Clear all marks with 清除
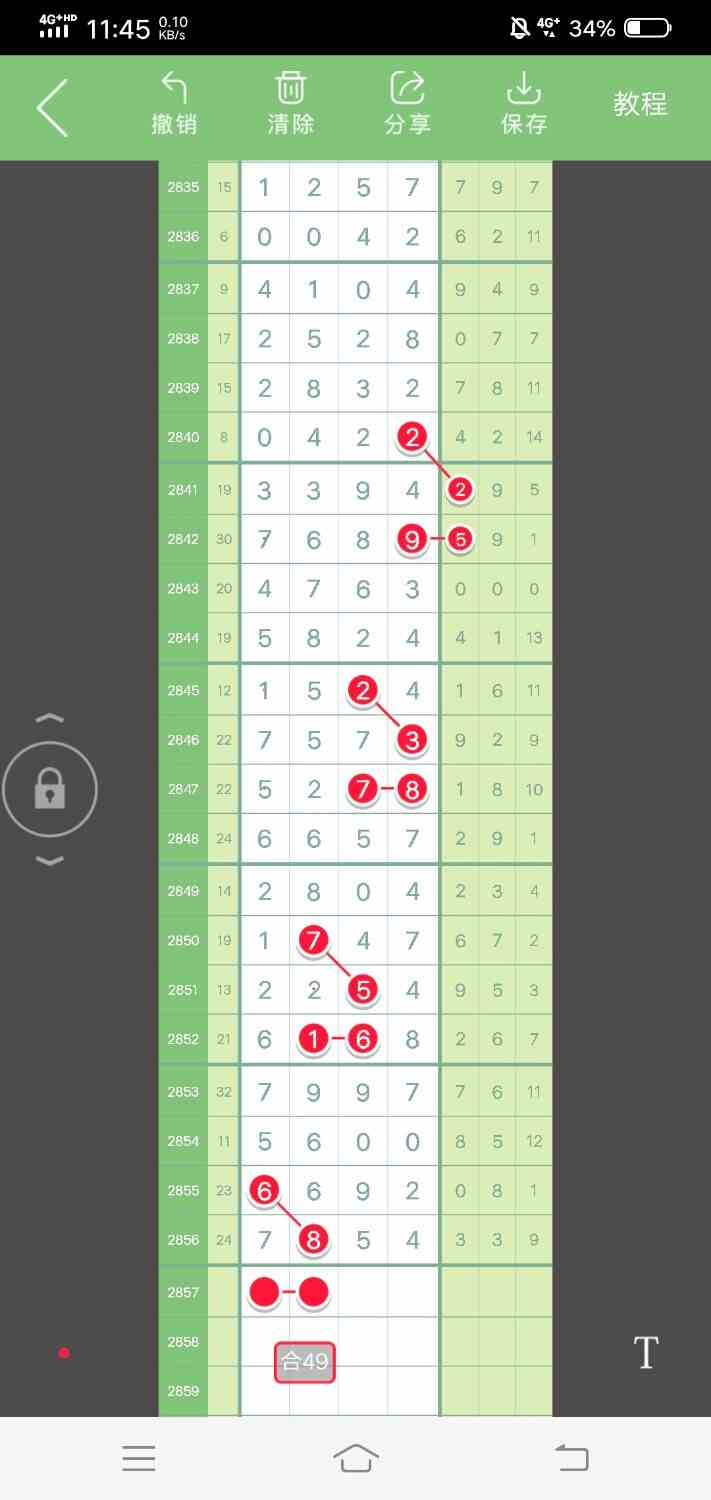 [x=291, y=104]
